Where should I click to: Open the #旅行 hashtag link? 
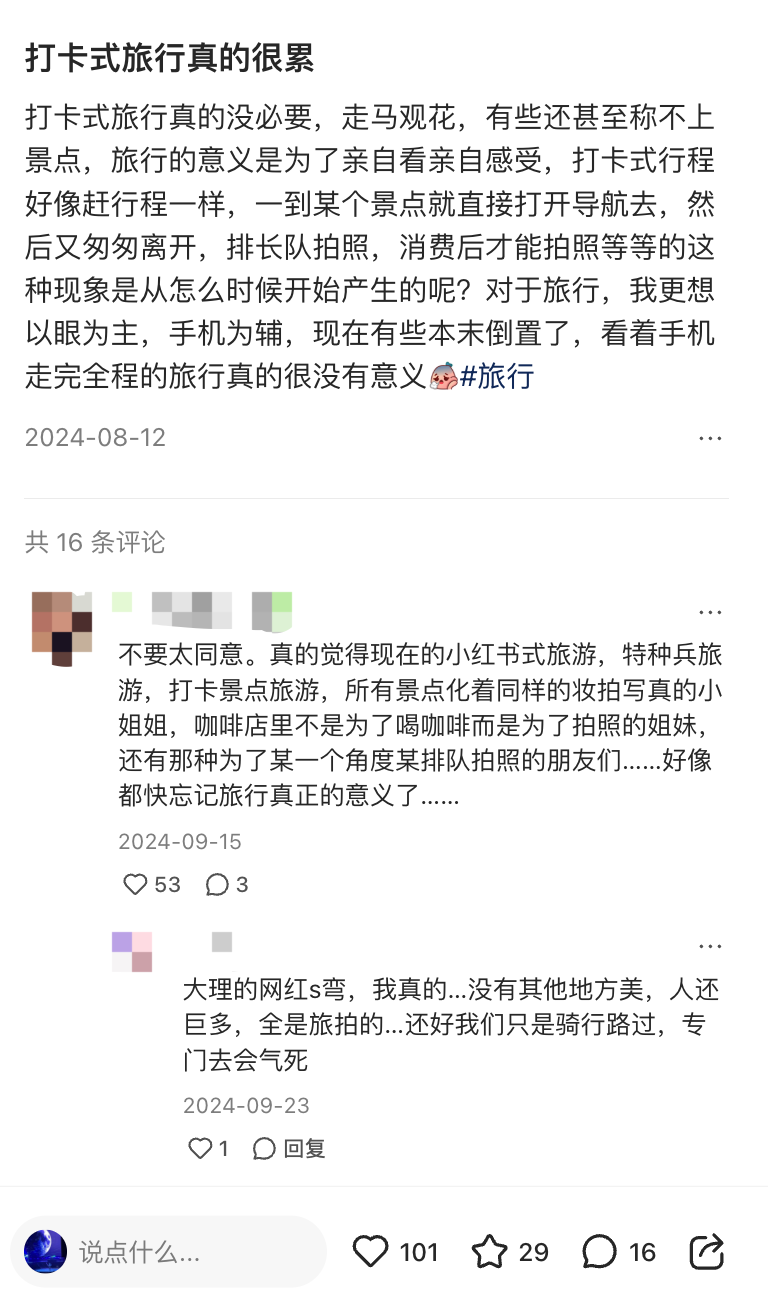[x=497, y=377]
